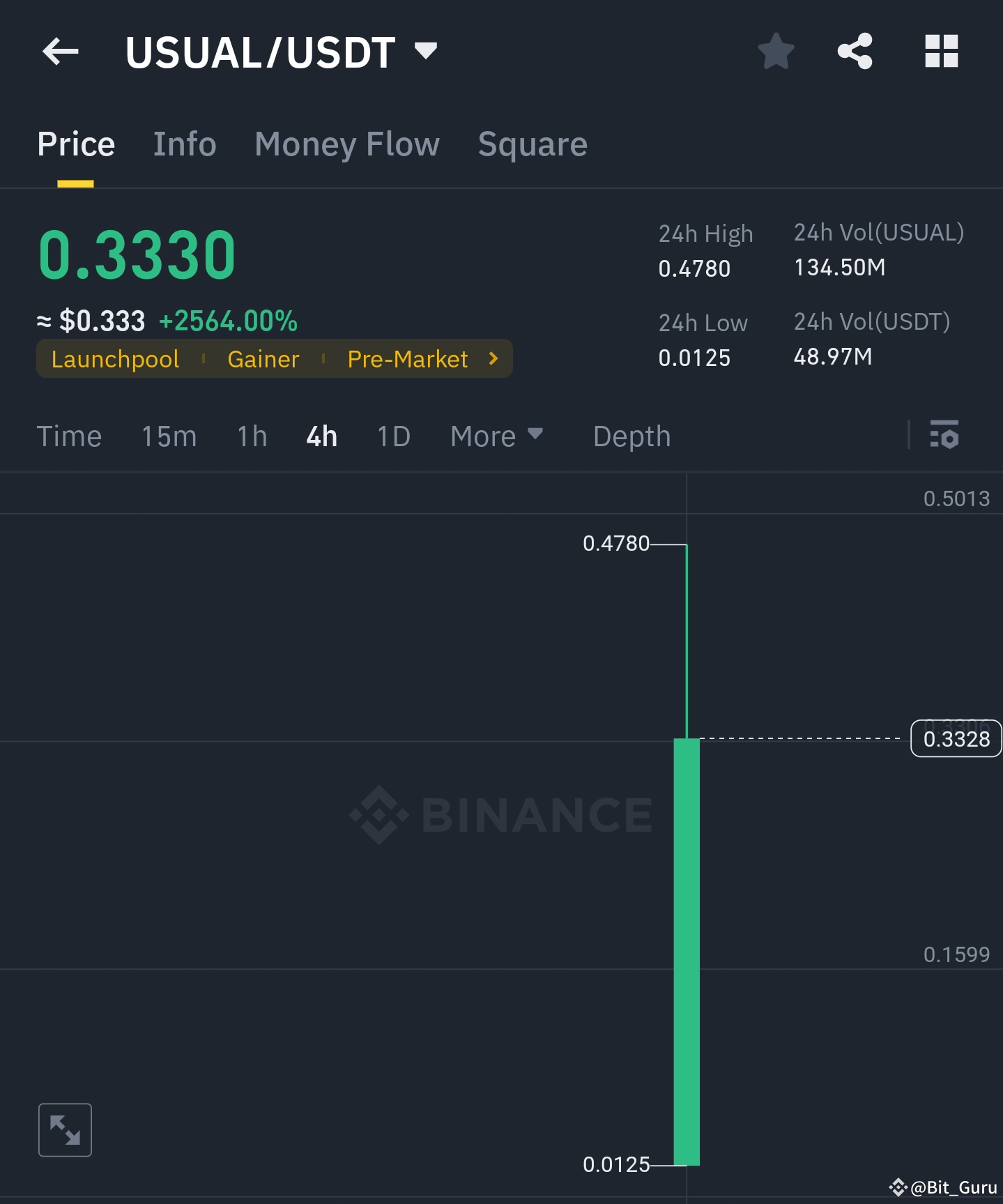Image resolution: width=1003 pixels, height=1204 pixels.
Task: Open the share options
Action: click(x=854, y=51)
